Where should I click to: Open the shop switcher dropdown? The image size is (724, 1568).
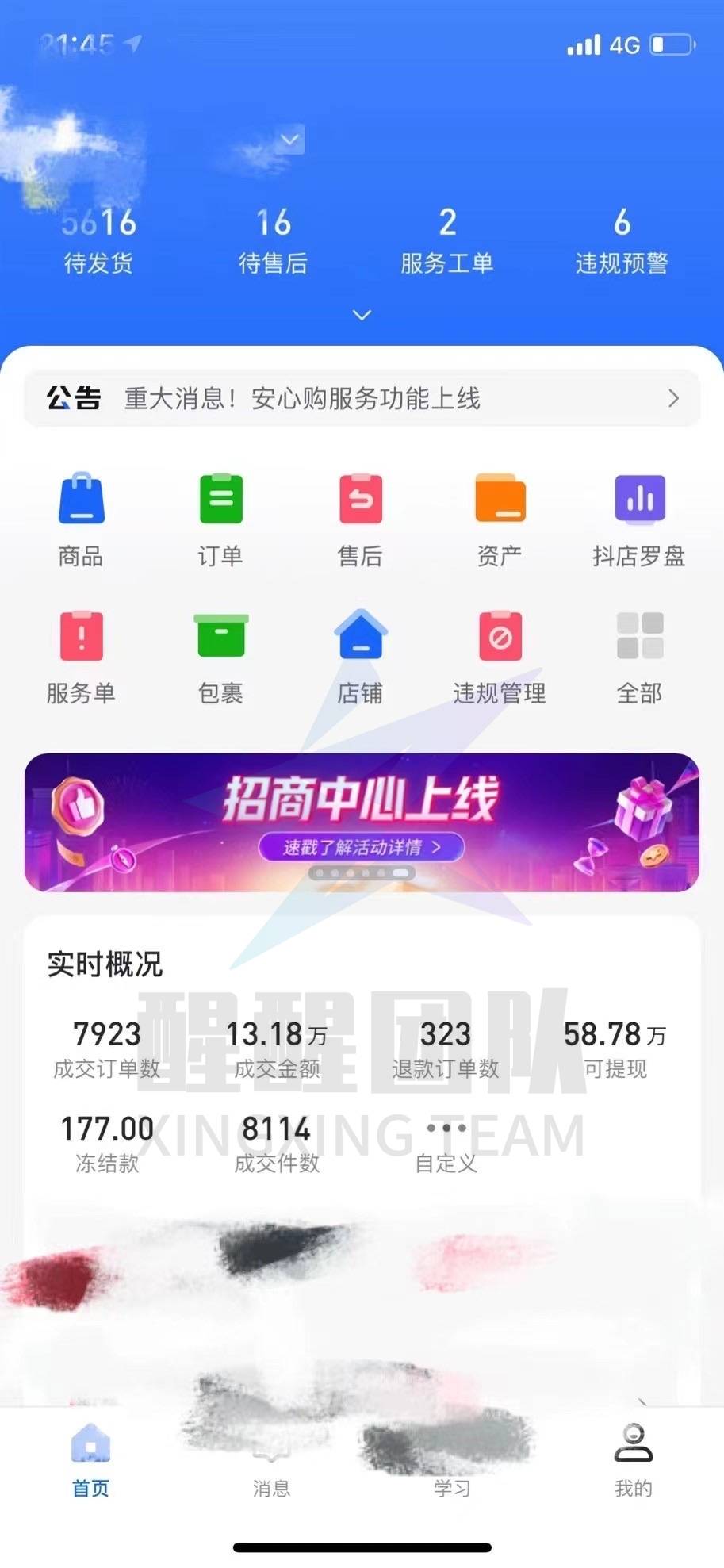point(290,140)
